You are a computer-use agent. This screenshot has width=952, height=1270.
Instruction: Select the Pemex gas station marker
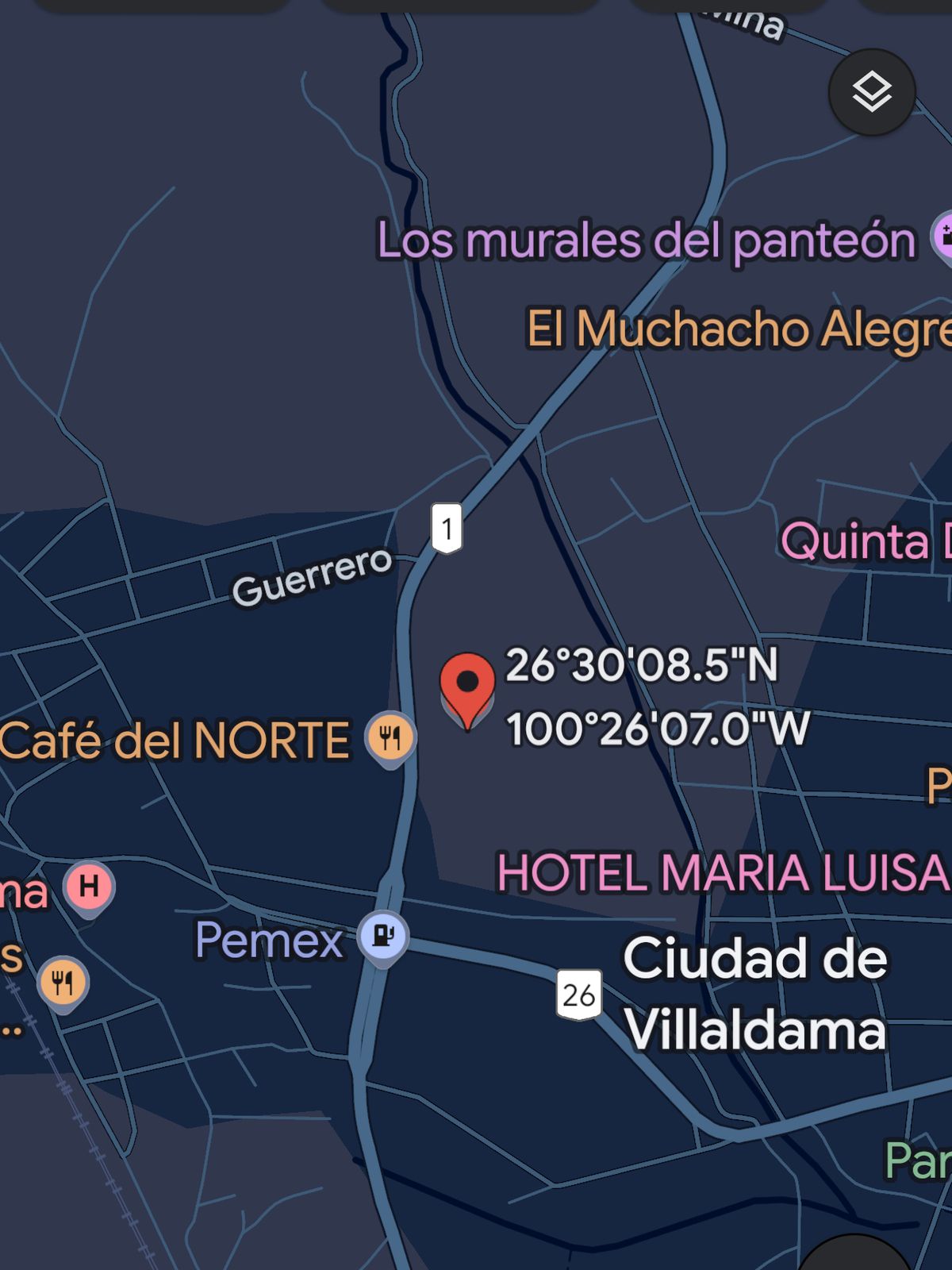tap(383, 937)
